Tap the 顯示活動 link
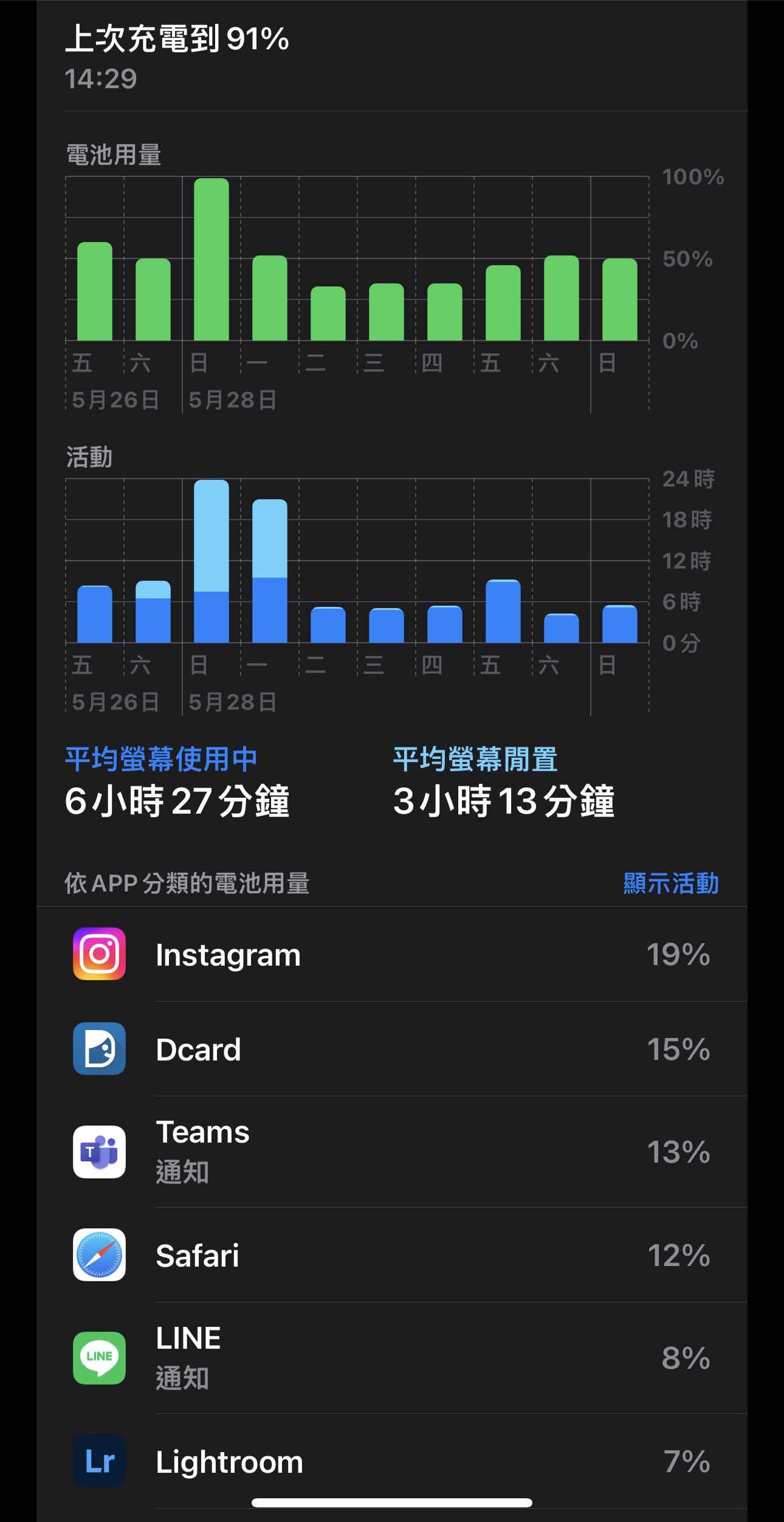Screen dimensions: 784x1522 (670, 884)
